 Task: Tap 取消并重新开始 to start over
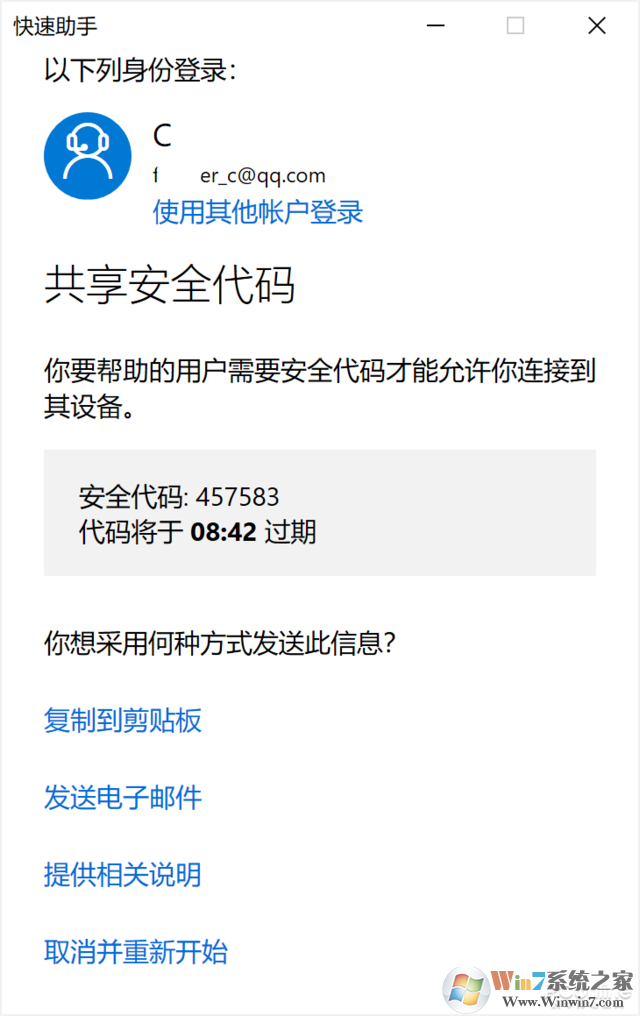136,952
